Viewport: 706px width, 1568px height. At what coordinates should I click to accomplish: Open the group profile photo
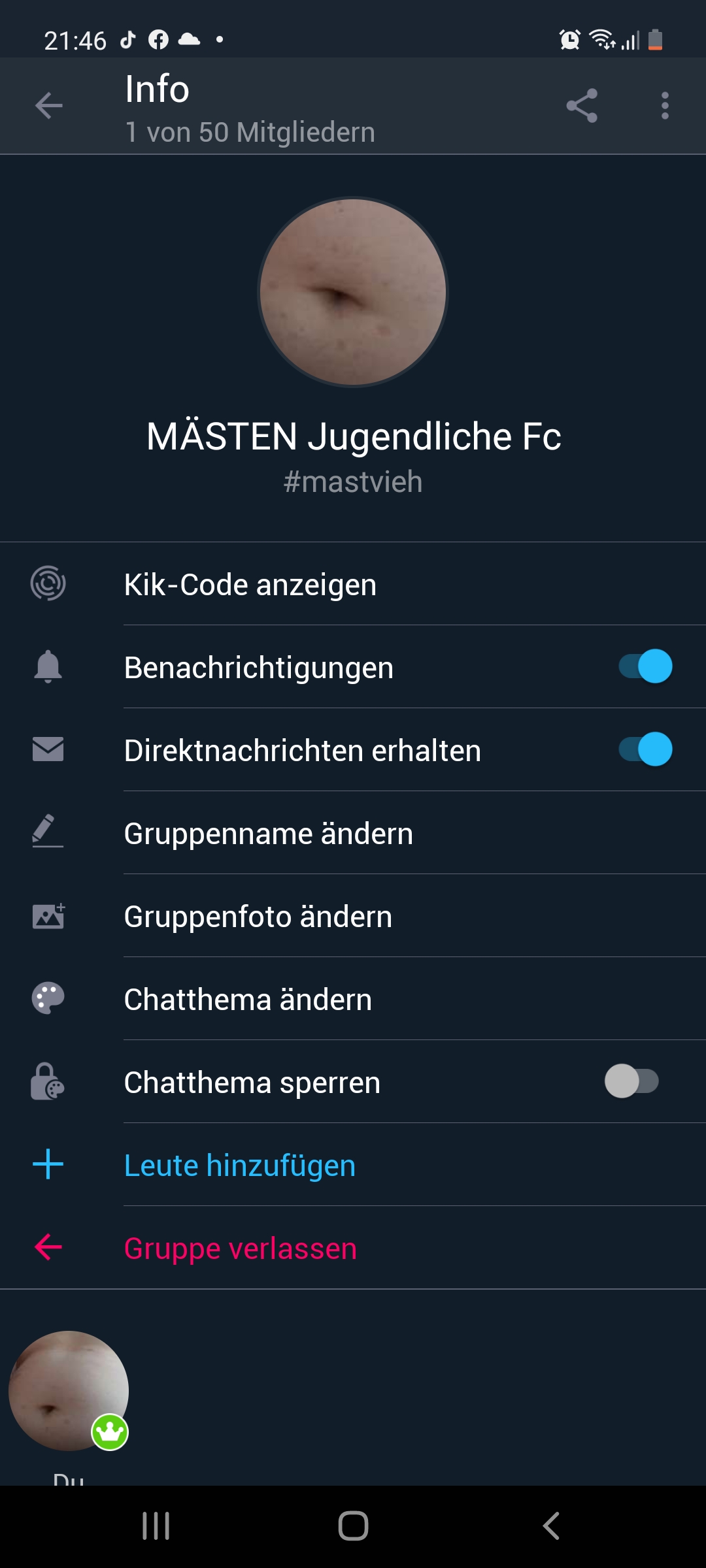(353, 292)
